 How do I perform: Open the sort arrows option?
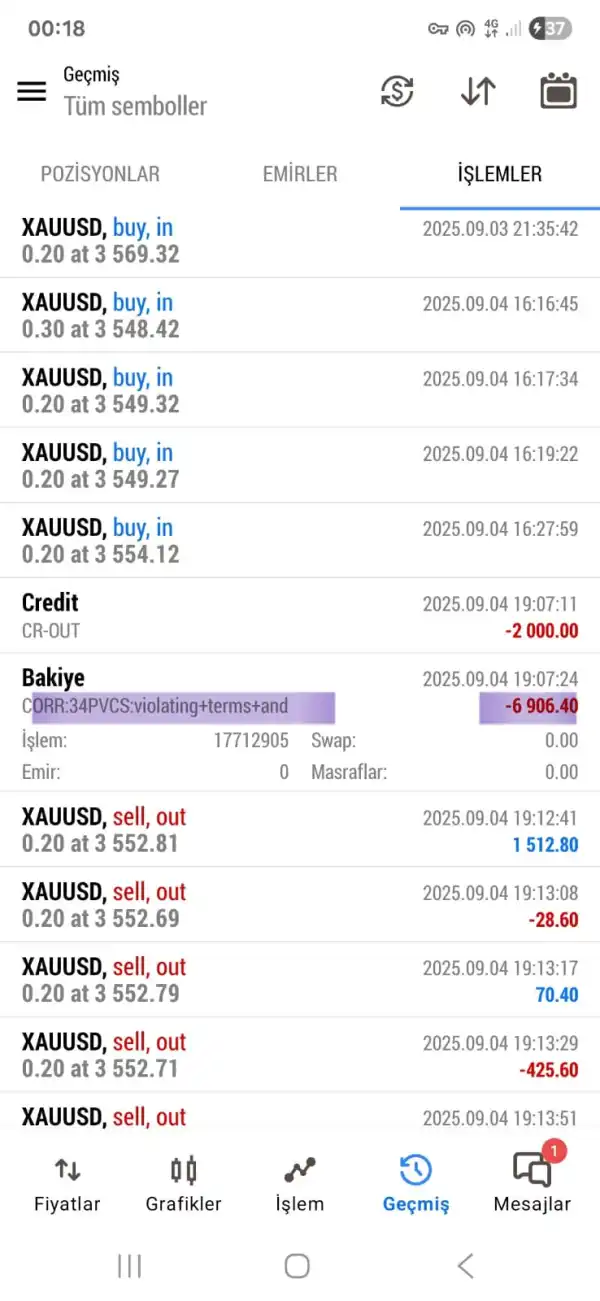(x=478, y=91)
